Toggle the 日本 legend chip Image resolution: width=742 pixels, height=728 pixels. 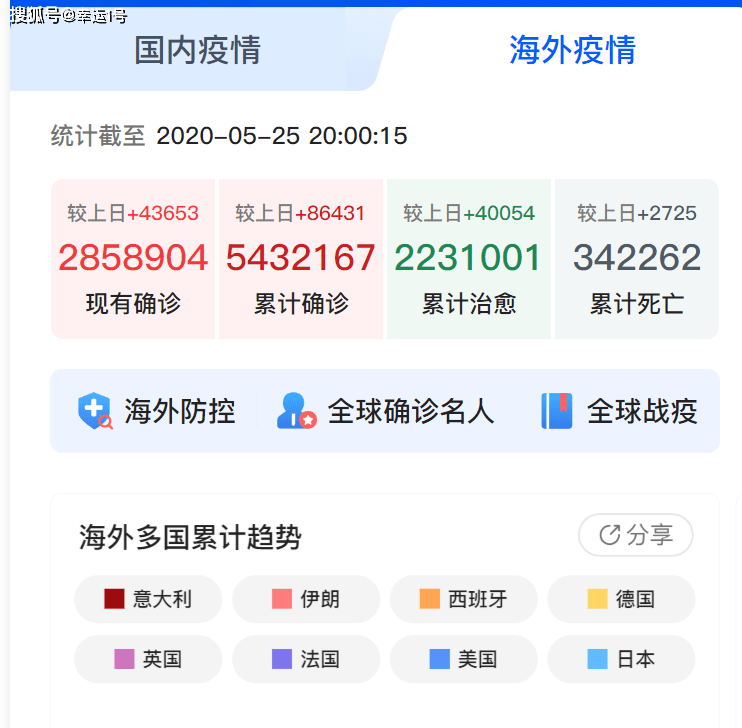click(x=621, y=659)
